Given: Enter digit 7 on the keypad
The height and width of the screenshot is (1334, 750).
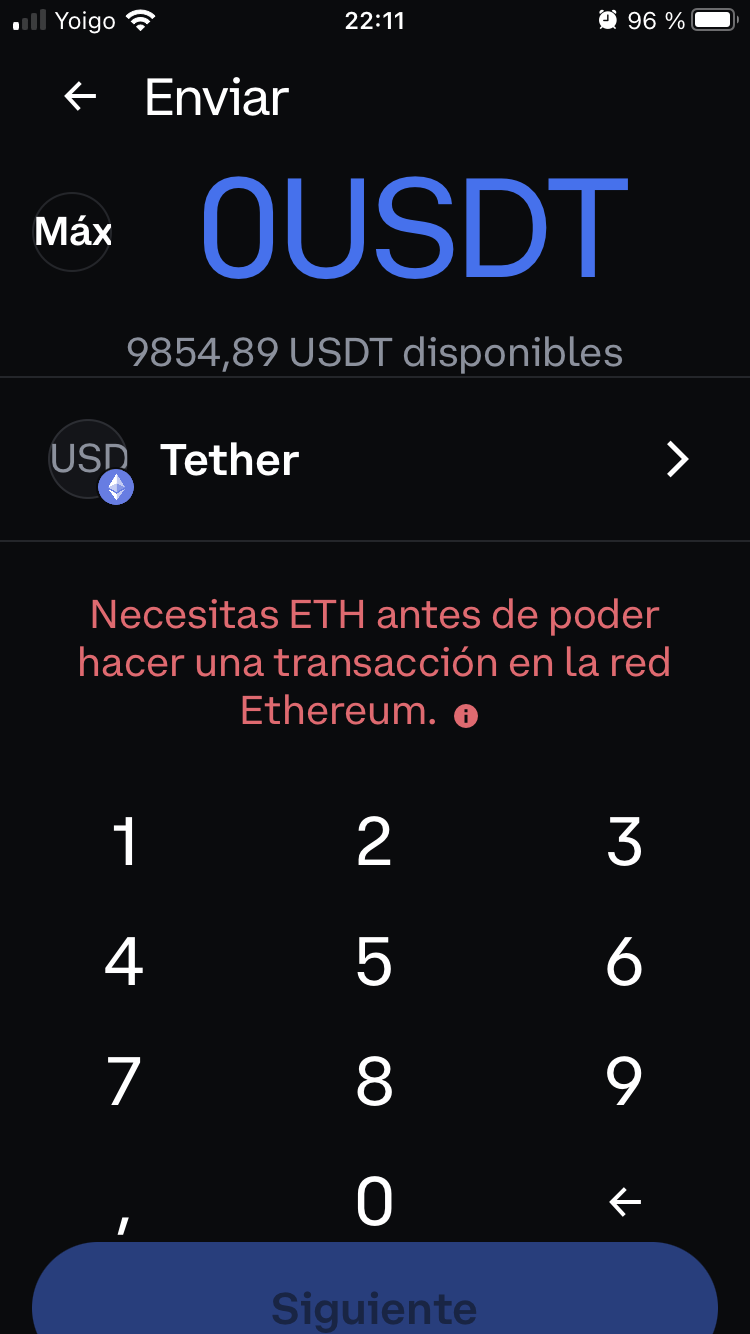Looking at the screenshot, I should (x=124, y=1081).
